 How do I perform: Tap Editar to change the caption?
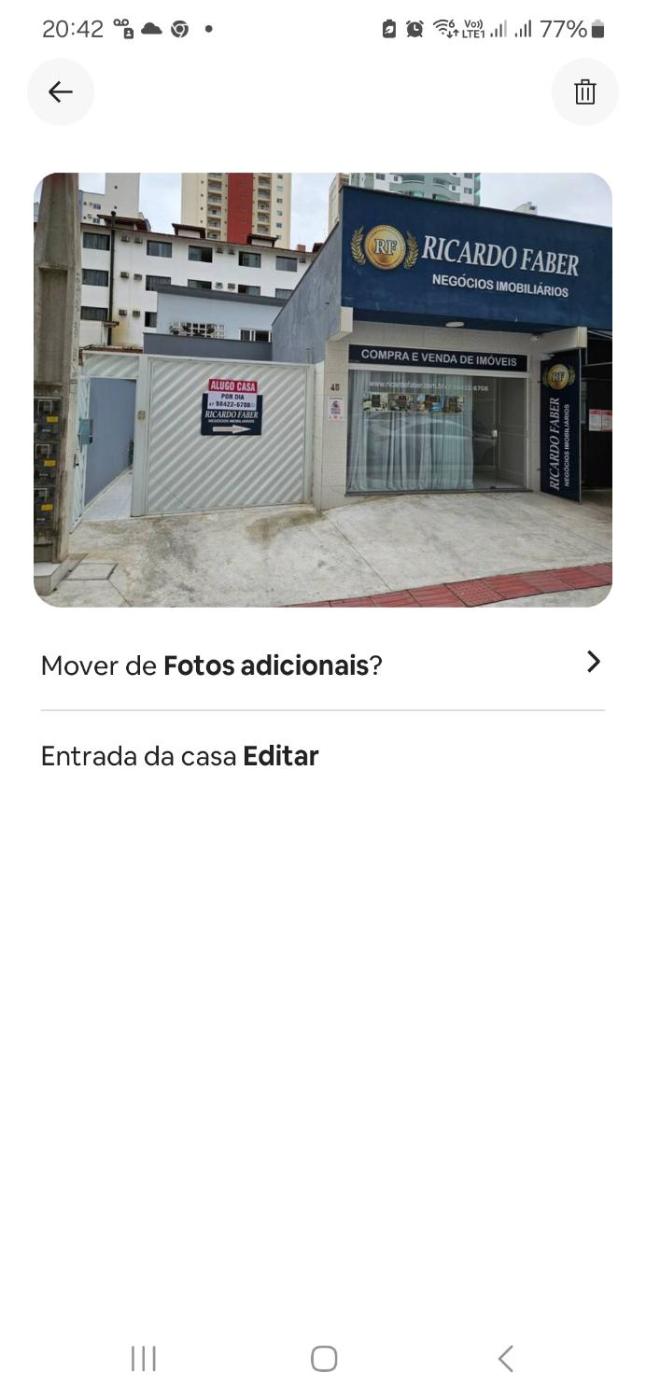coord(281,756)
